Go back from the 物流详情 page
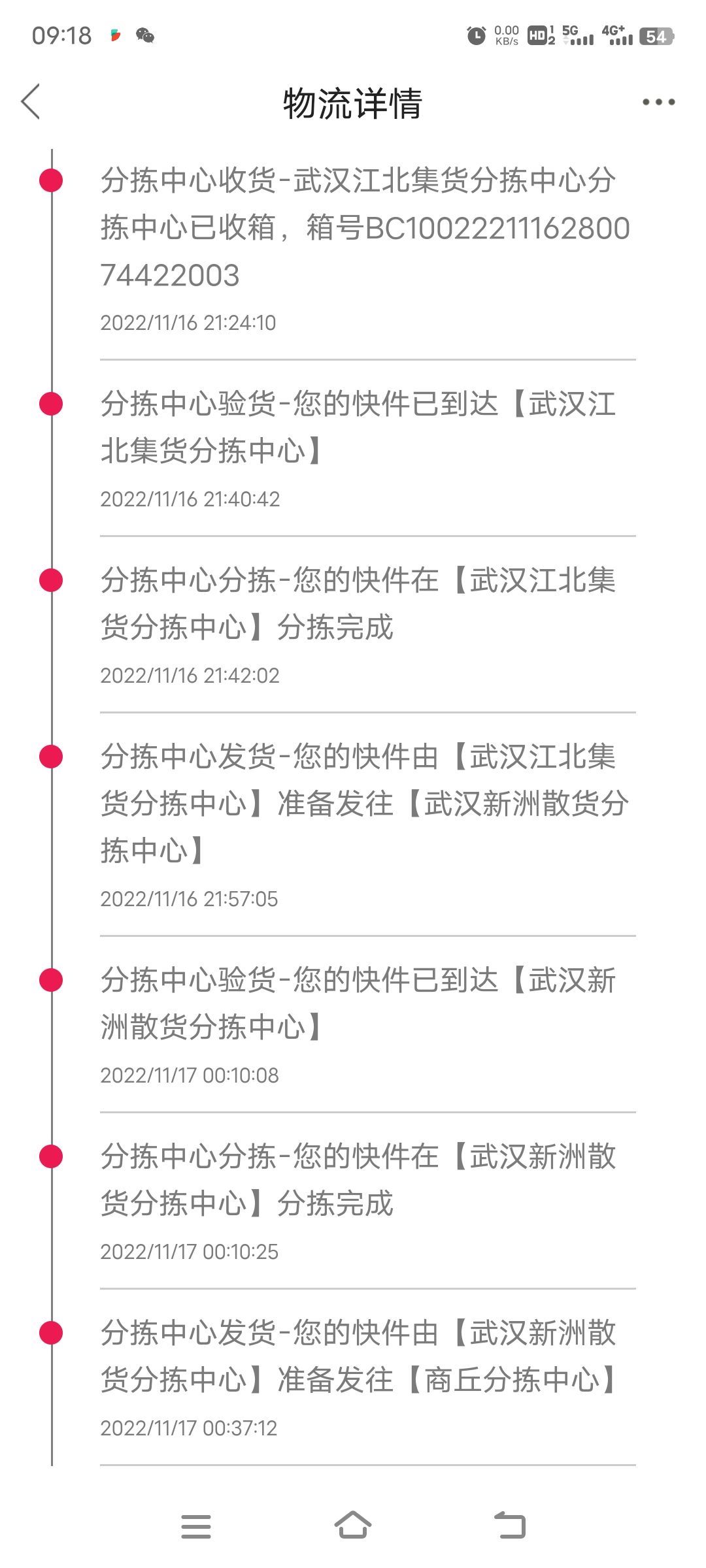 click(31, 102)
